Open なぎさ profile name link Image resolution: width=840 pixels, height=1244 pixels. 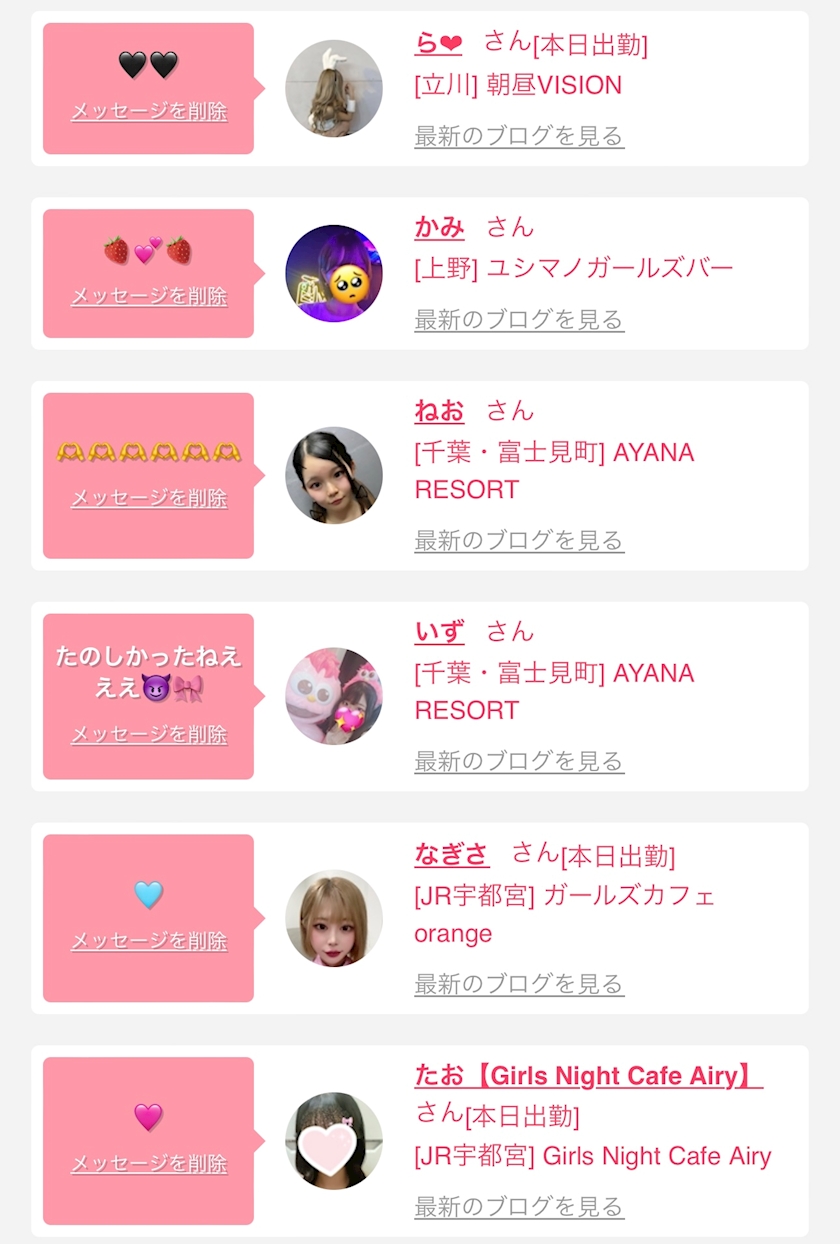(451, 854)
